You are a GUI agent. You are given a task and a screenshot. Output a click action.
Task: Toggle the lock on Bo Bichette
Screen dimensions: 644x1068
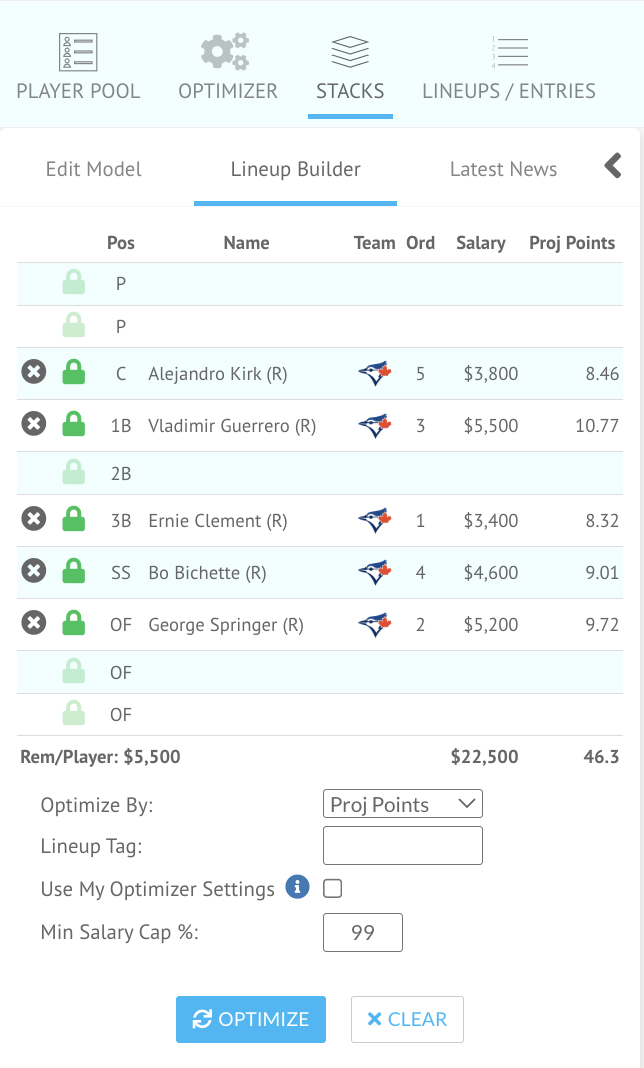click(x=74, y=571)
